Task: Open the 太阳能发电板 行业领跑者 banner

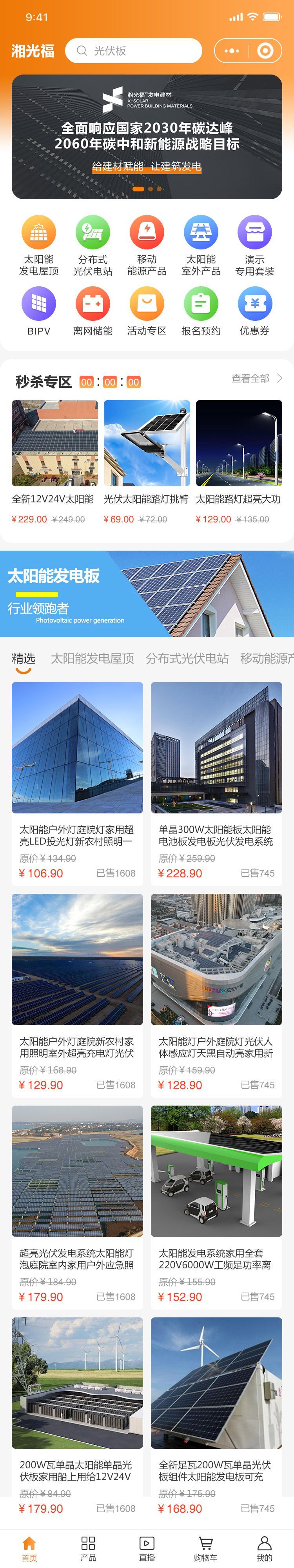Action: (147, 593)
